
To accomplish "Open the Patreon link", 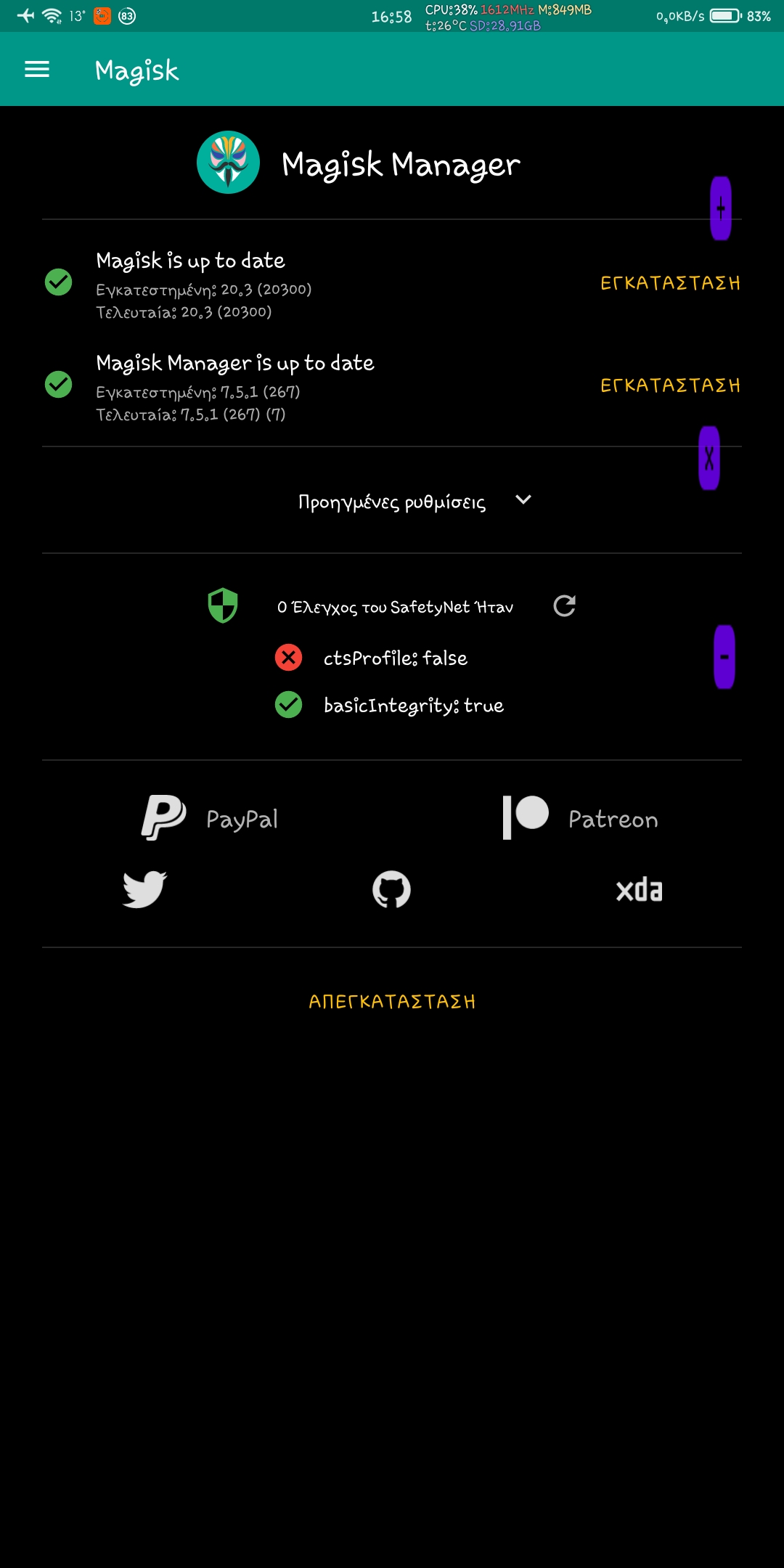I will point(580,818).
